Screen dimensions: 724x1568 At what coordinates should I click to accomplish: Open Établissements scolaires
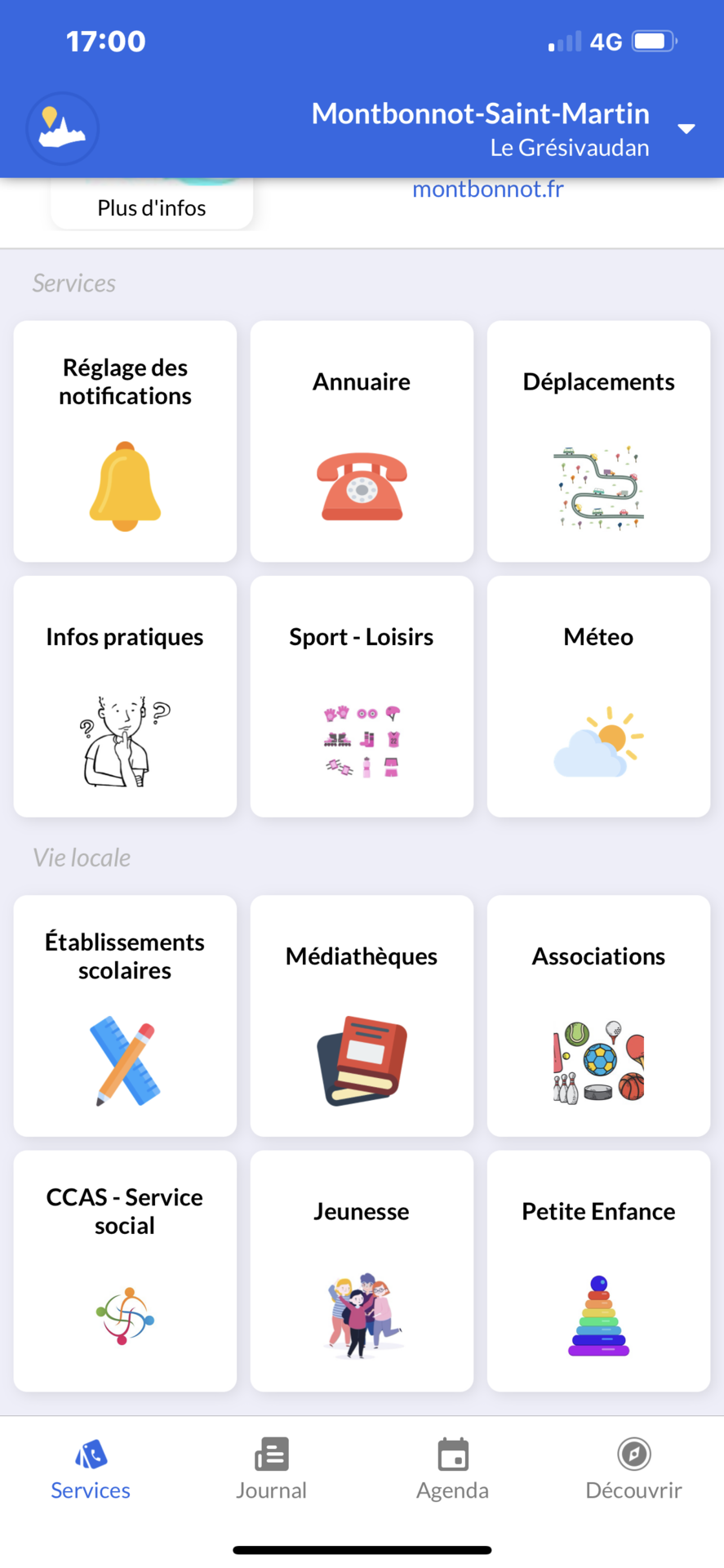[125, 1016]
